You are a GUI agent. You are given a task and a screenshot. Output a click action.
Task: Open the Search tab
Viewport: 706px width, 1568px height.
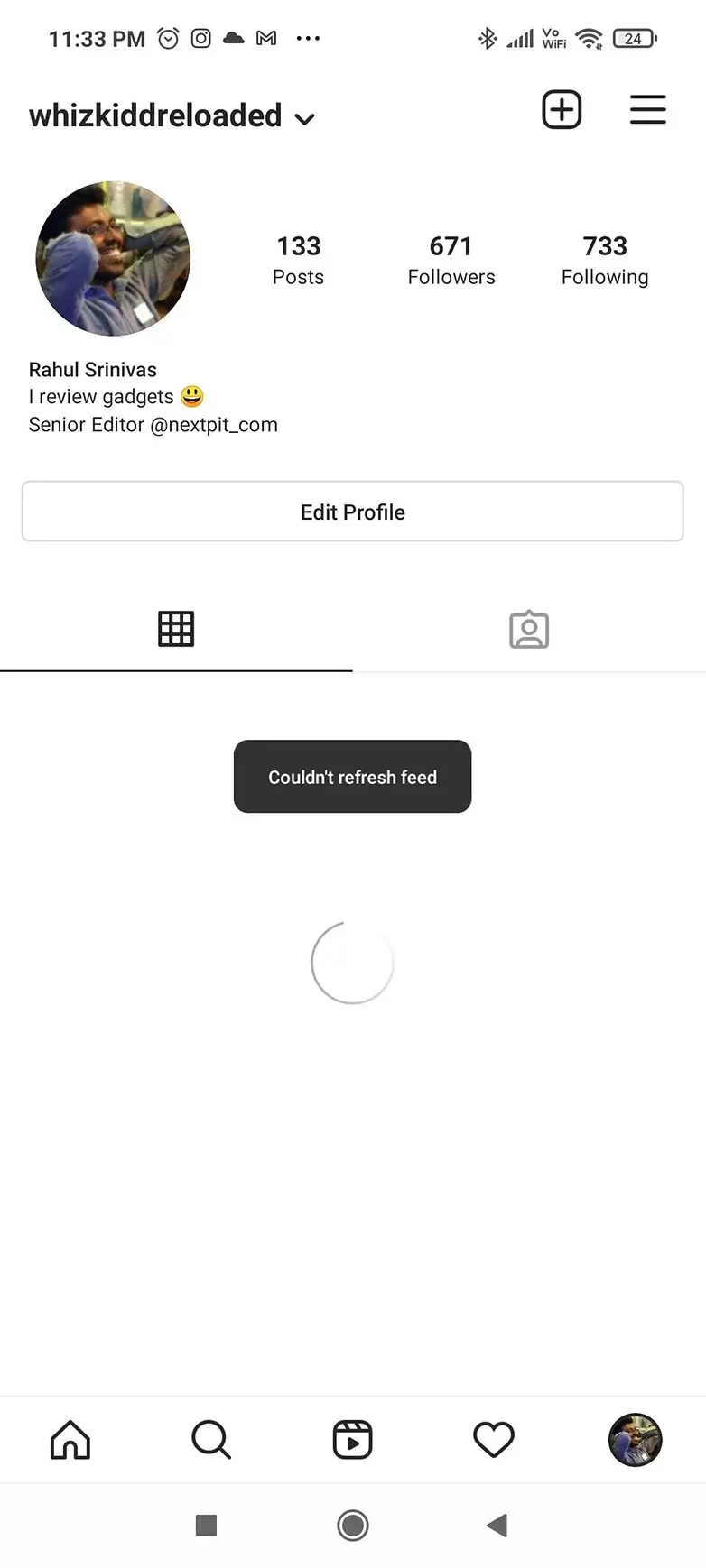click(211, 1439)
